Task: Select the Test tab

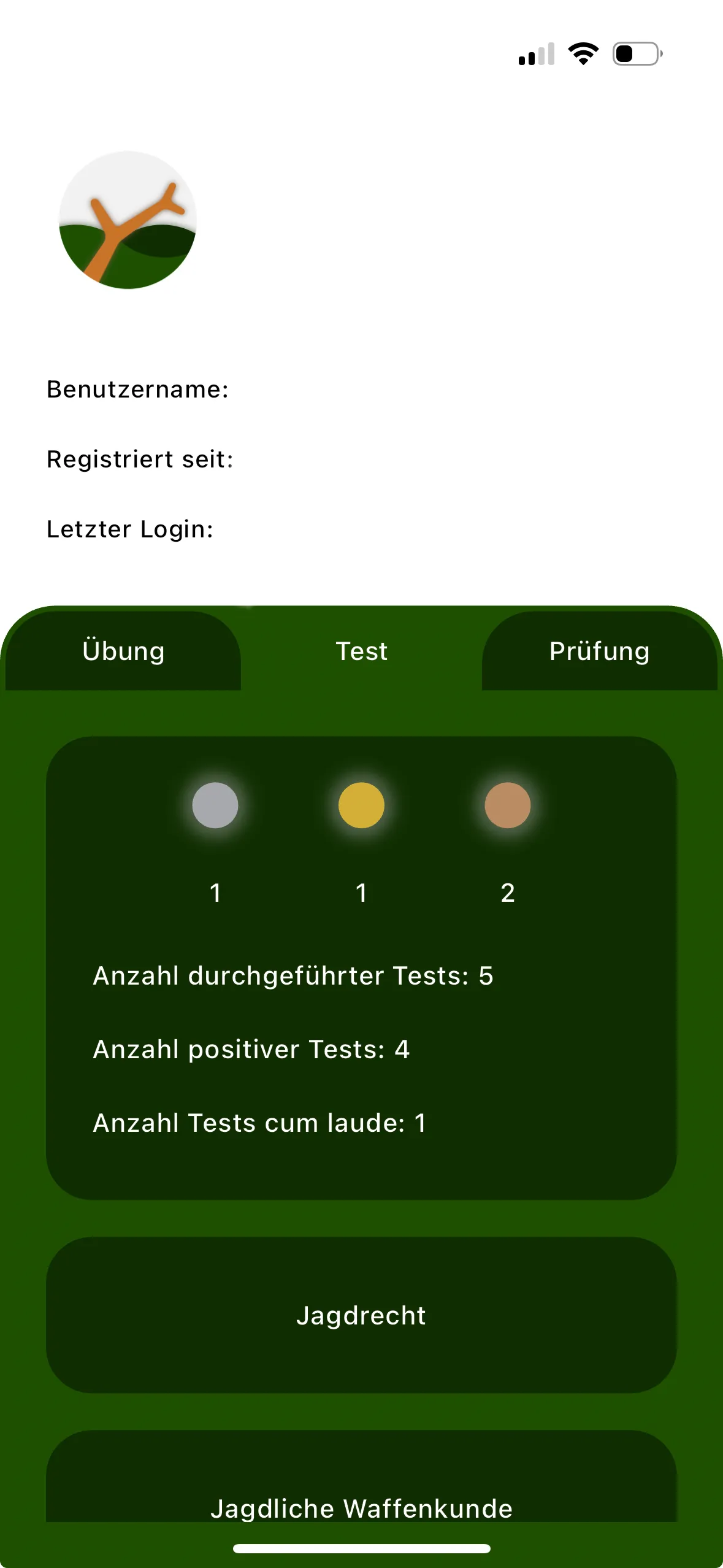Action: tap(361, 651)
